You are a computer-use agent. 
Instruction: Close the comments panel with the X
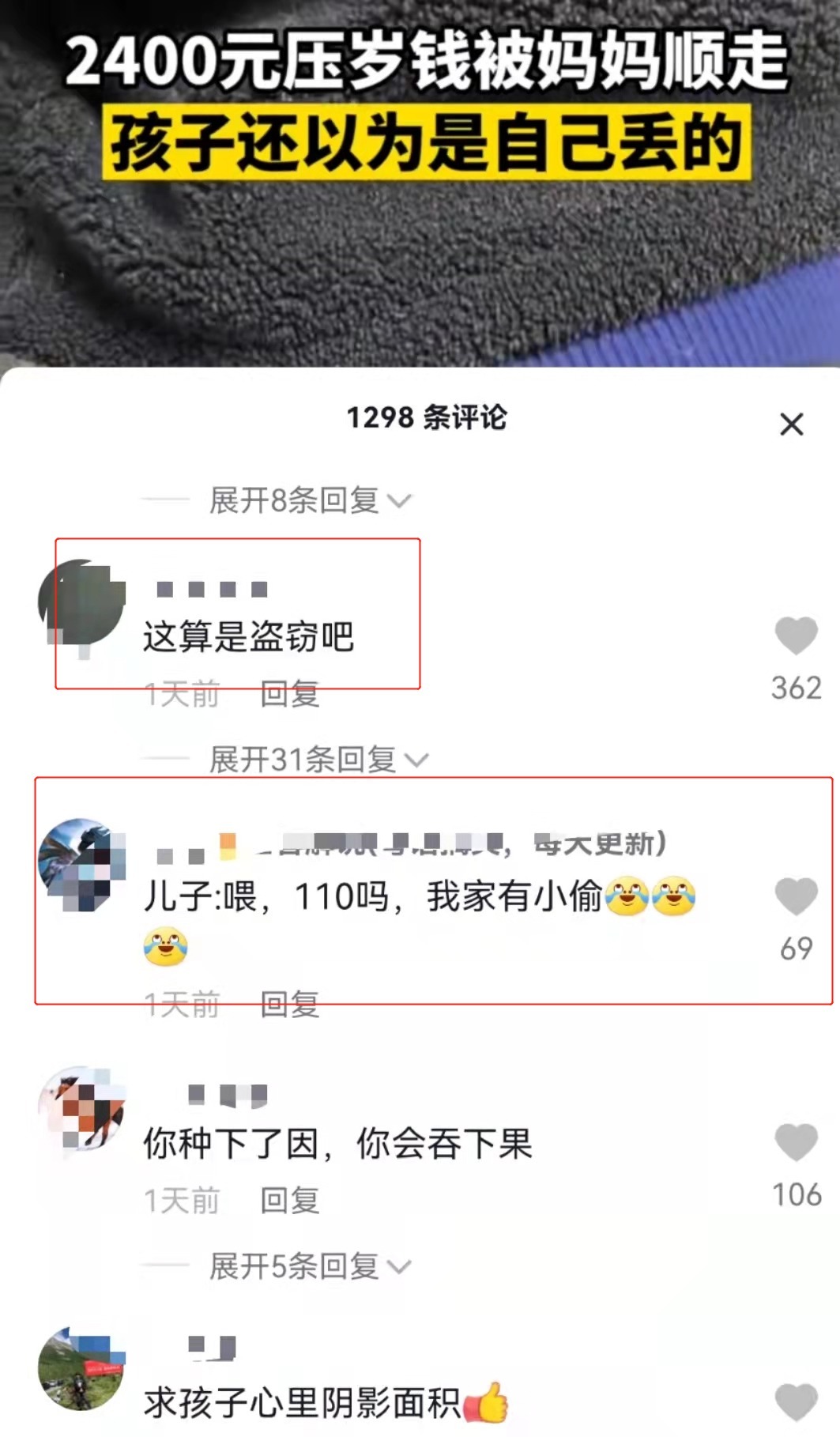(791, 424)
